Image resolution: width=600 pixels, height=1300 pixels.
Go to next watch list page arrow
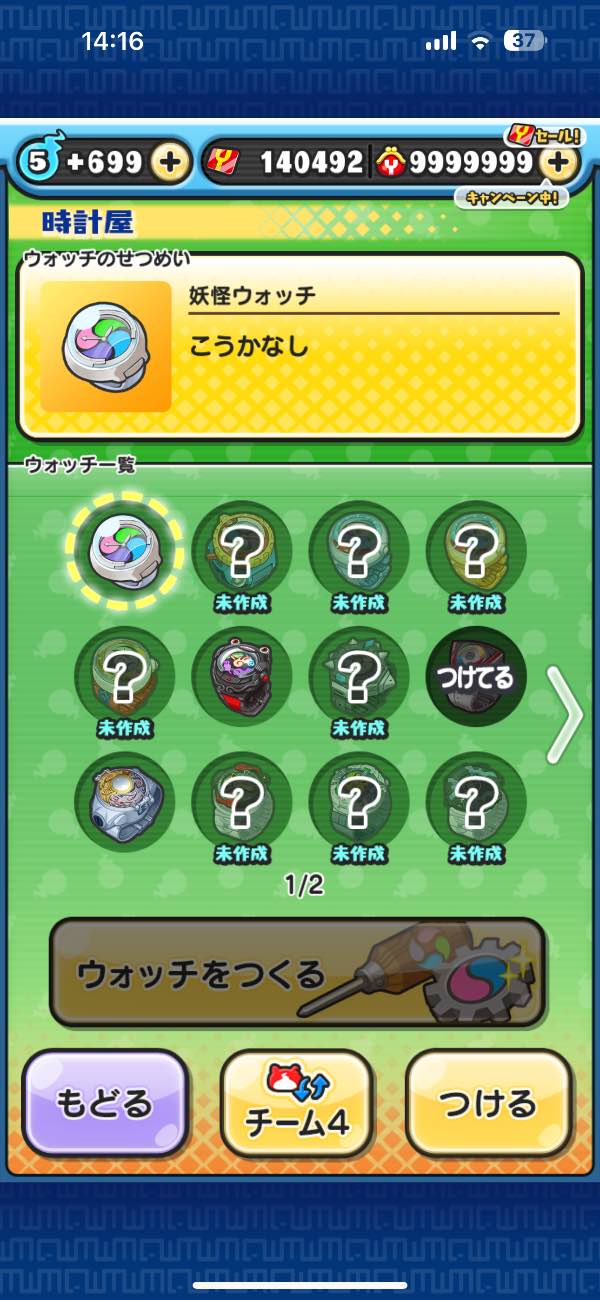click(565, 714)
